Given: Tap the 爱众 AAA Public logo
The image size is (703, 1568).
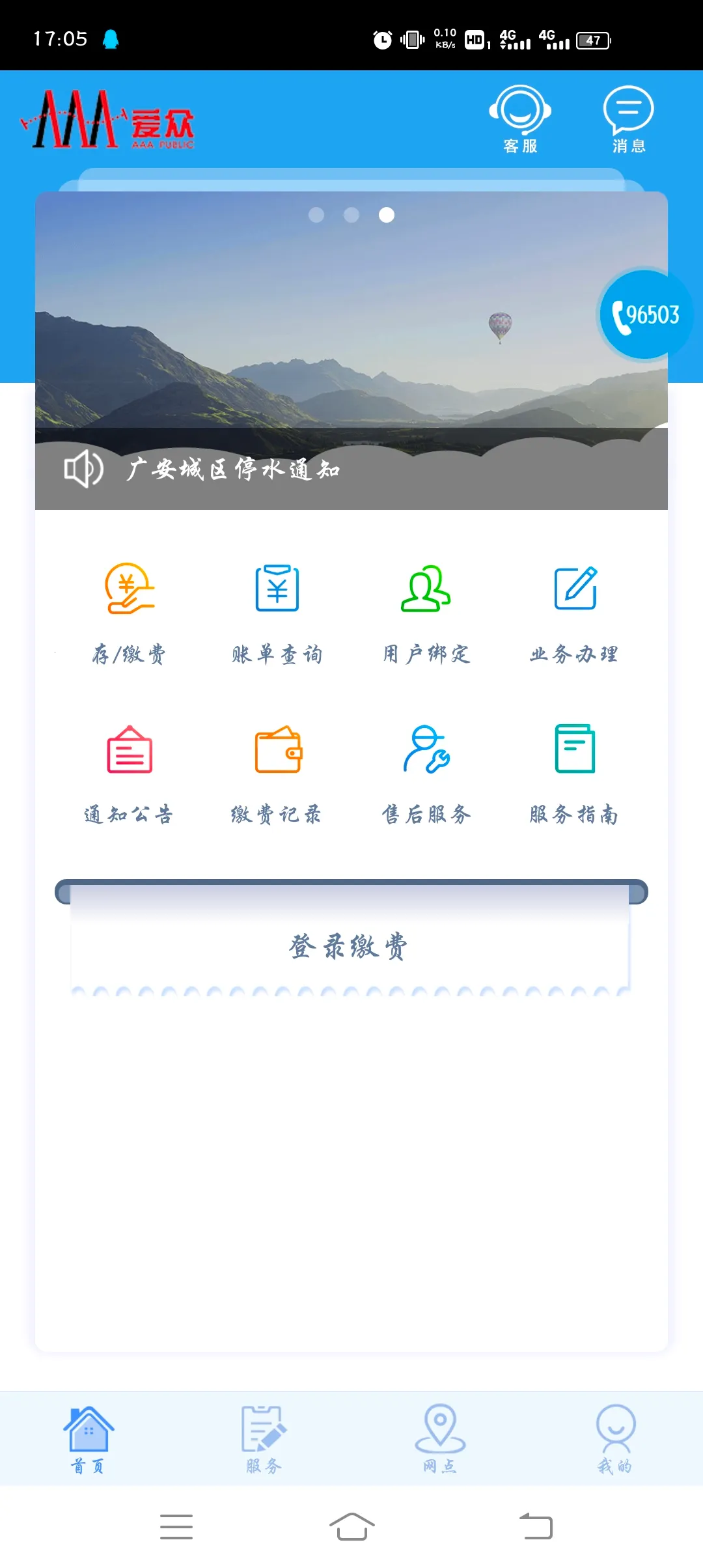Looking at the screenshot, I should pos(107,120).
